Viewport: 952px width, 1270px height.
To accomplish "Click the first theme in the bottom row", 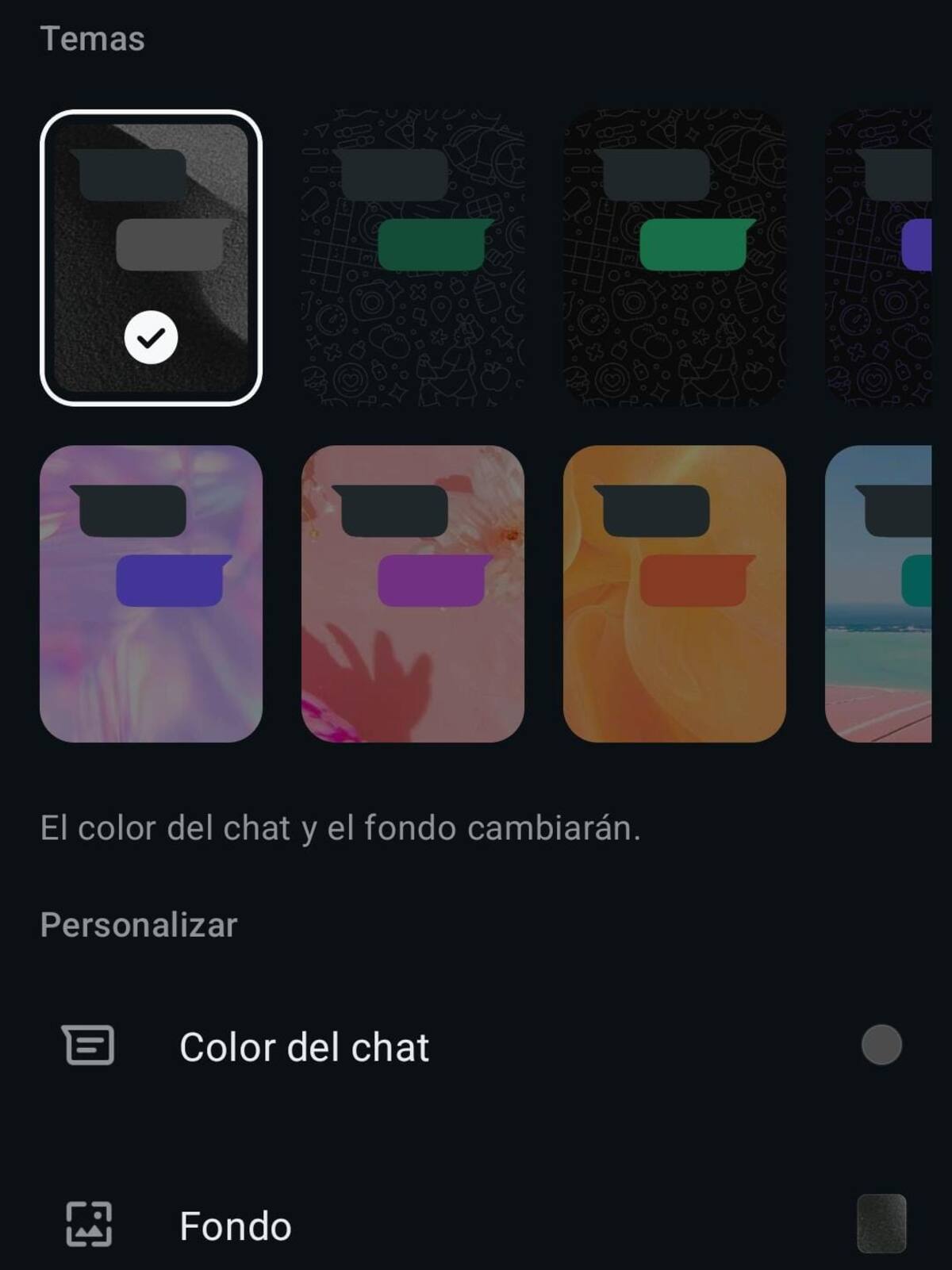I will [152, 595].
